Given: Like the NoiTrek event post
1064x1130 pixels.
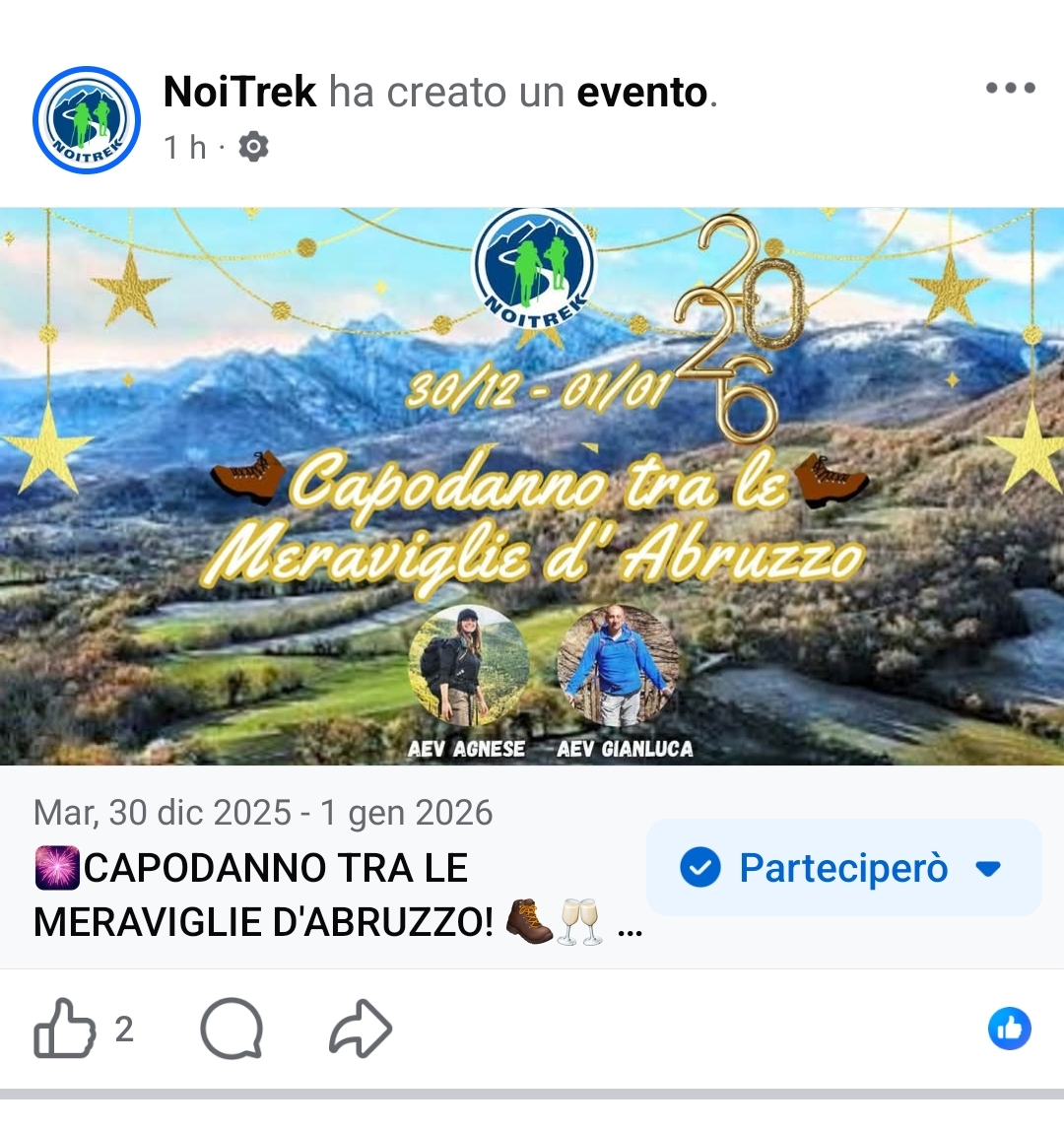Looking at the screenshot, I should pyautogui.click(x=65, y=1030).
